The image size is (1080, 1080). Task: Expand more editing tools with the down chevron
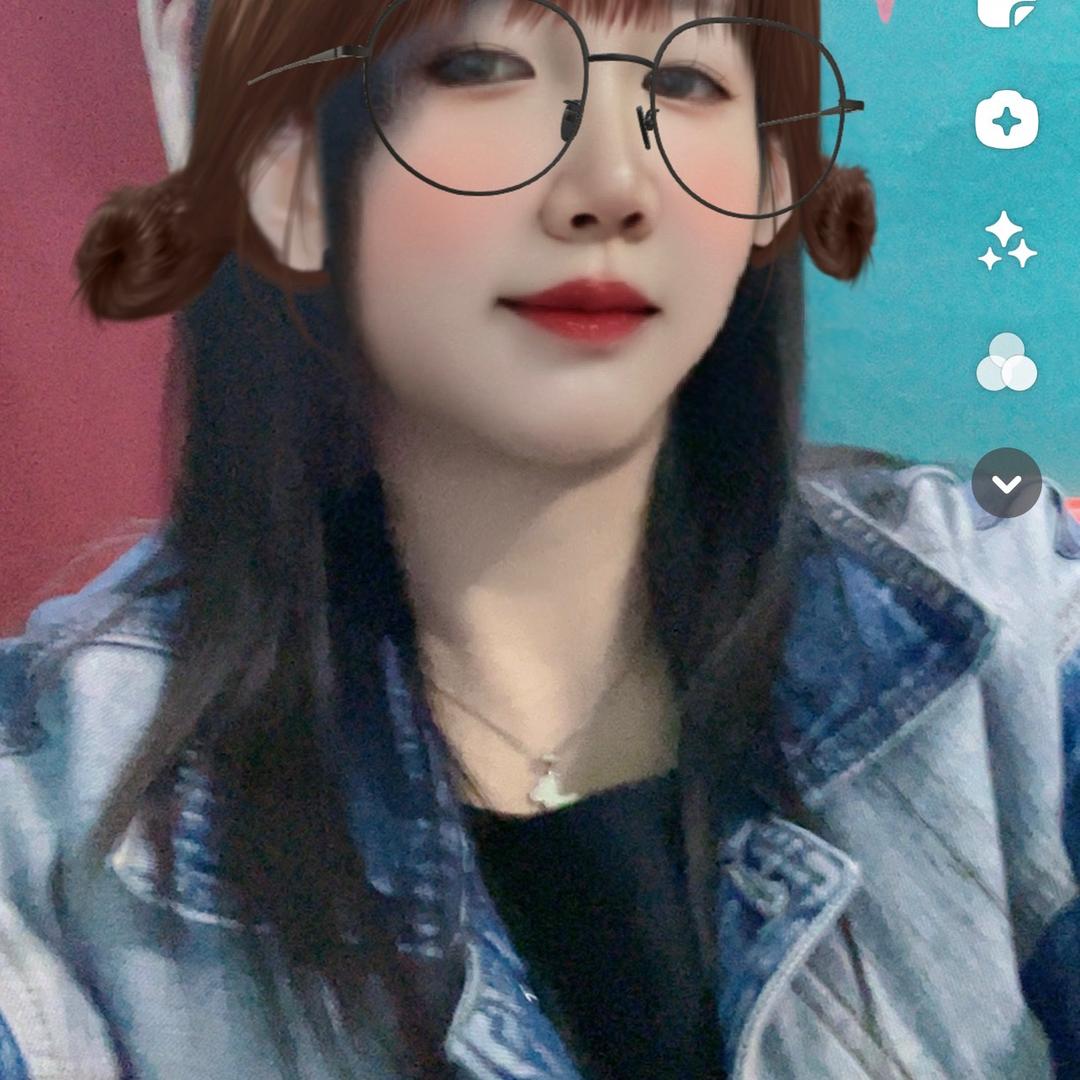[x=1007, y=483]
